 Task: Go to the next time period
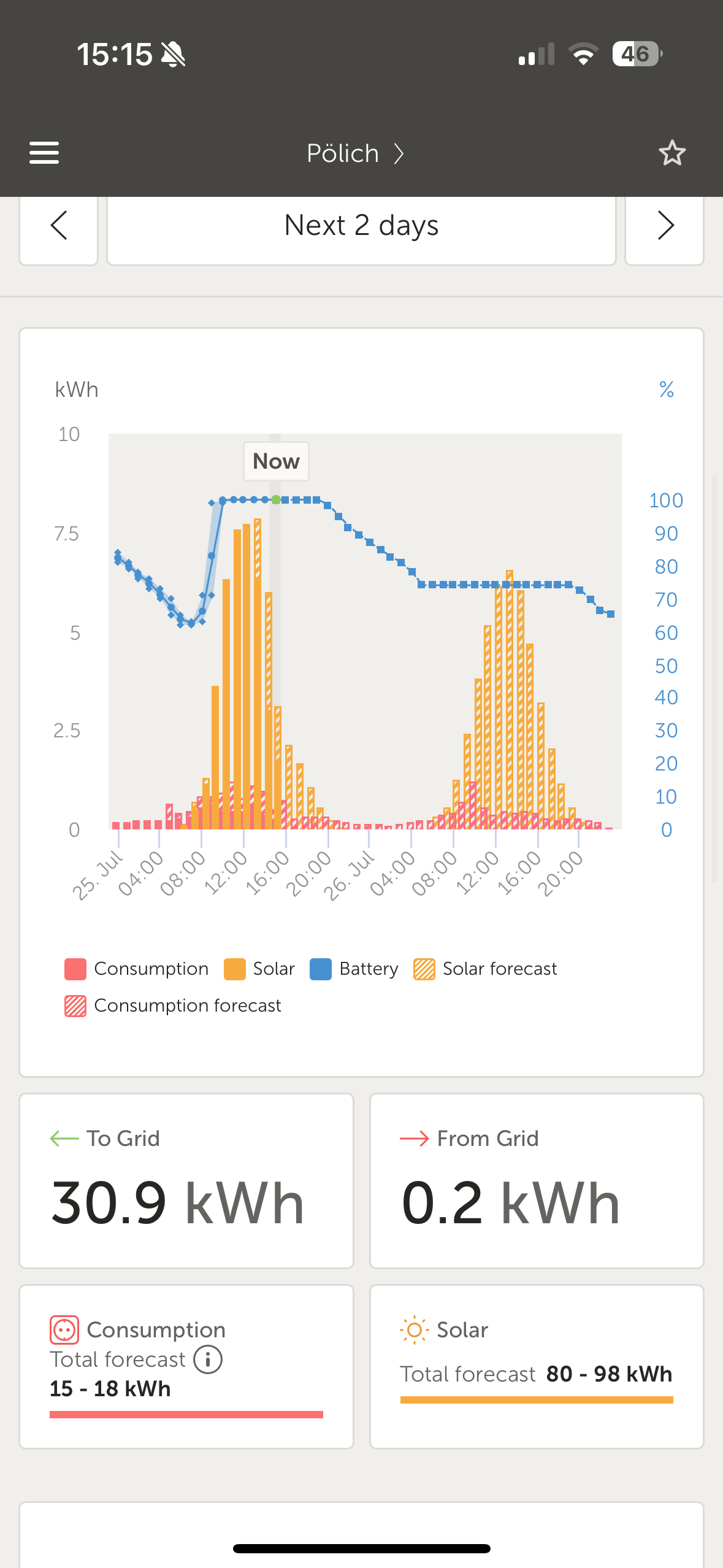664,226
